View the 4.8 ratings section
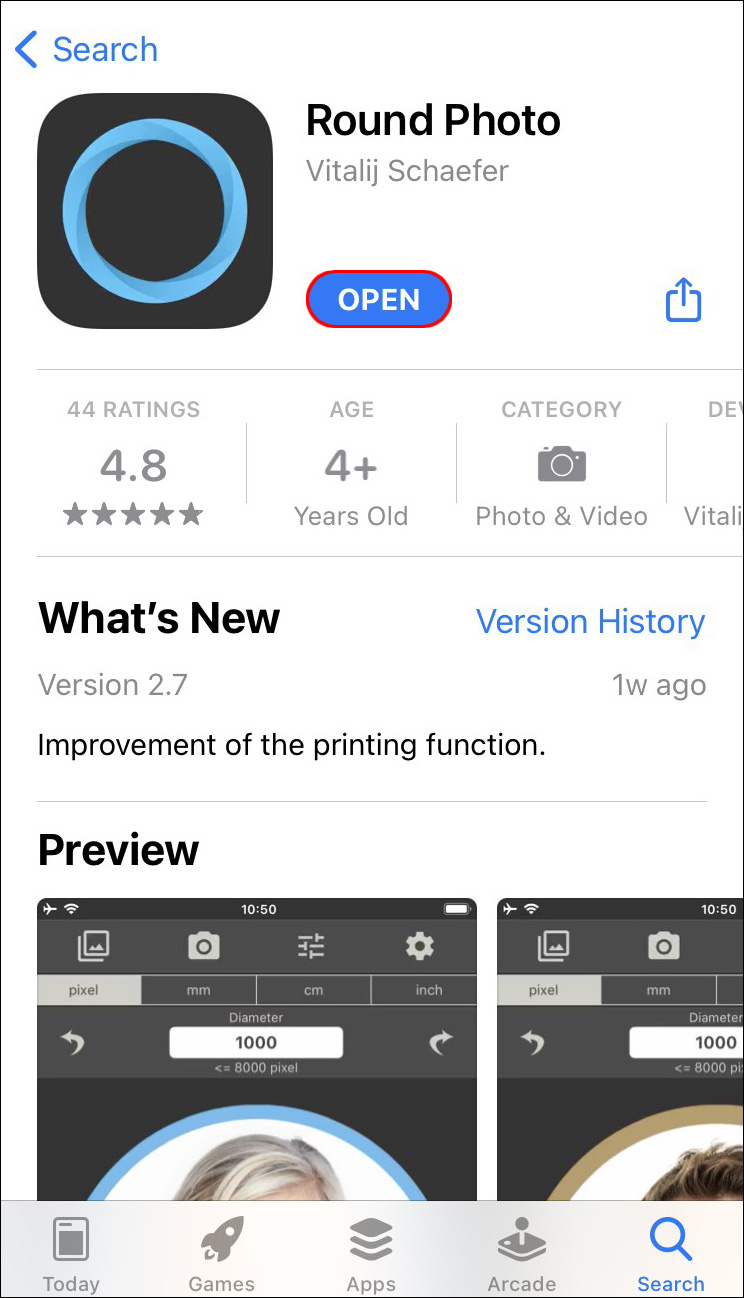 (133, 467)
